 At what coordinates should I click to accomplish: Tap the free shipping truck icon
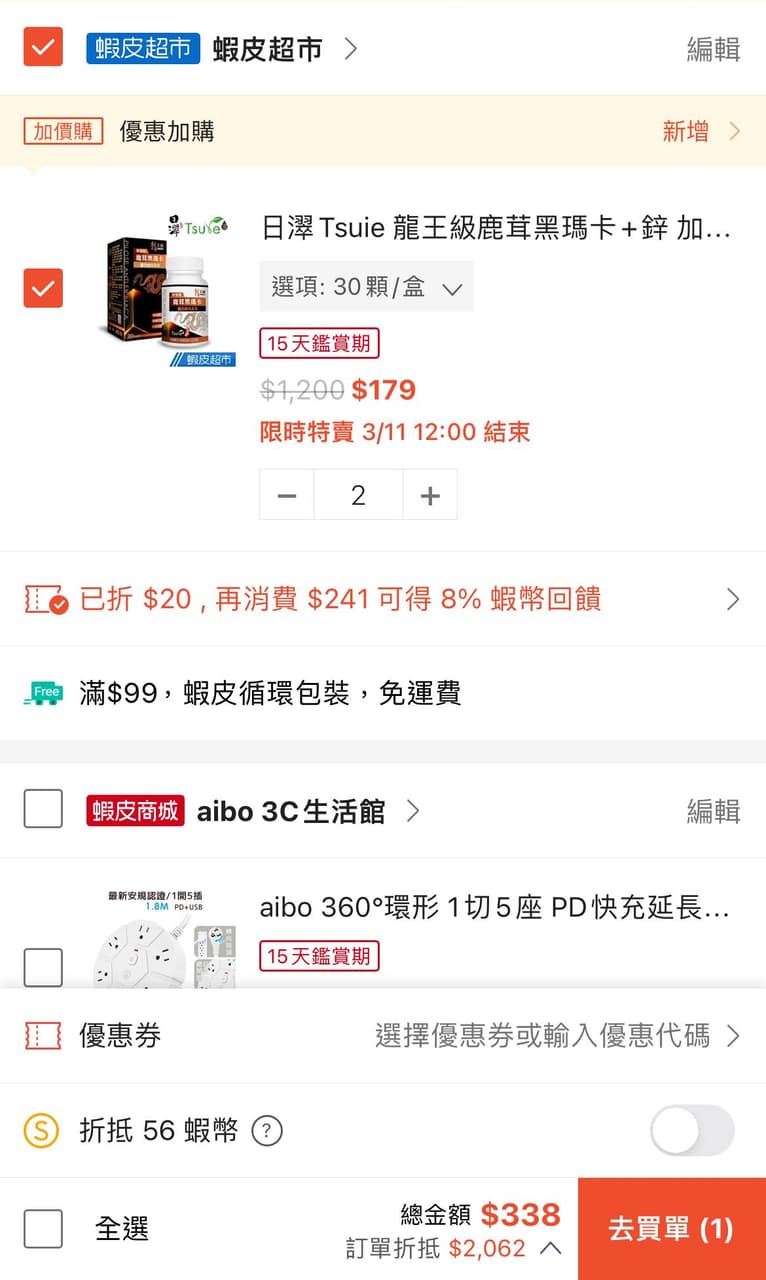point(41,694)
